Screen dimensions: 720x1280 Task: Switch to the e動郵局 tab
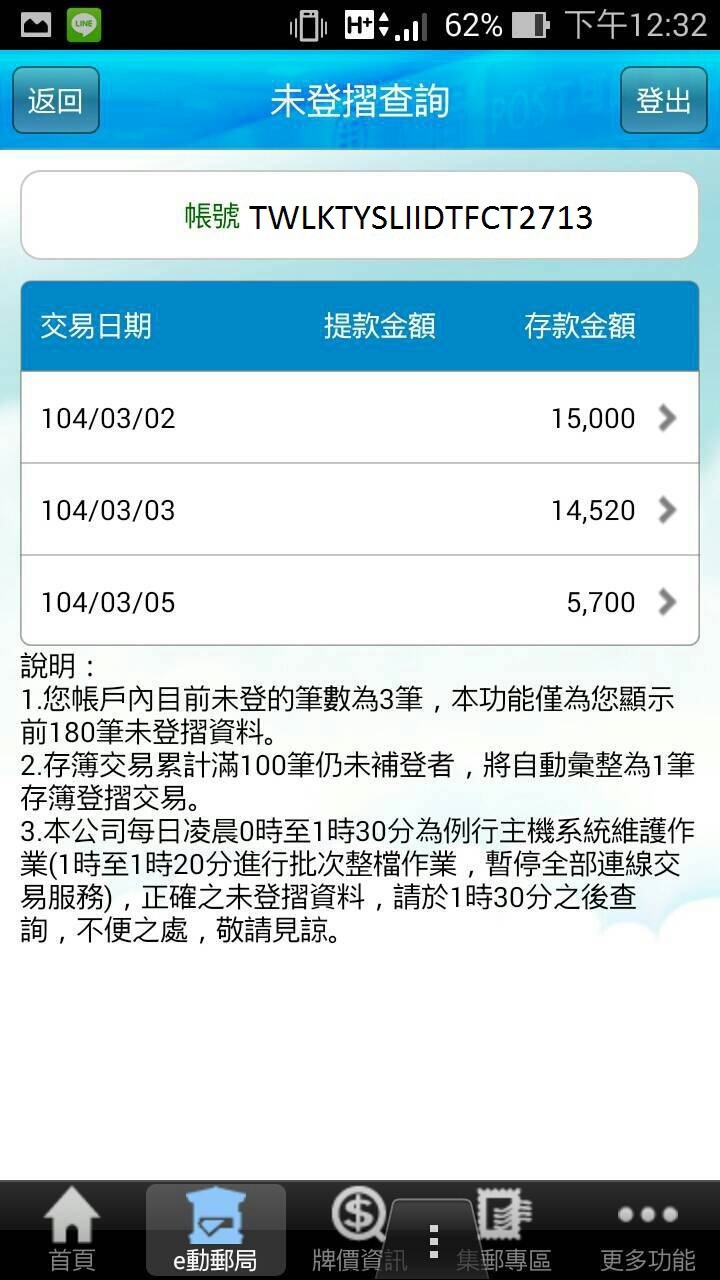click(215, 1232)
